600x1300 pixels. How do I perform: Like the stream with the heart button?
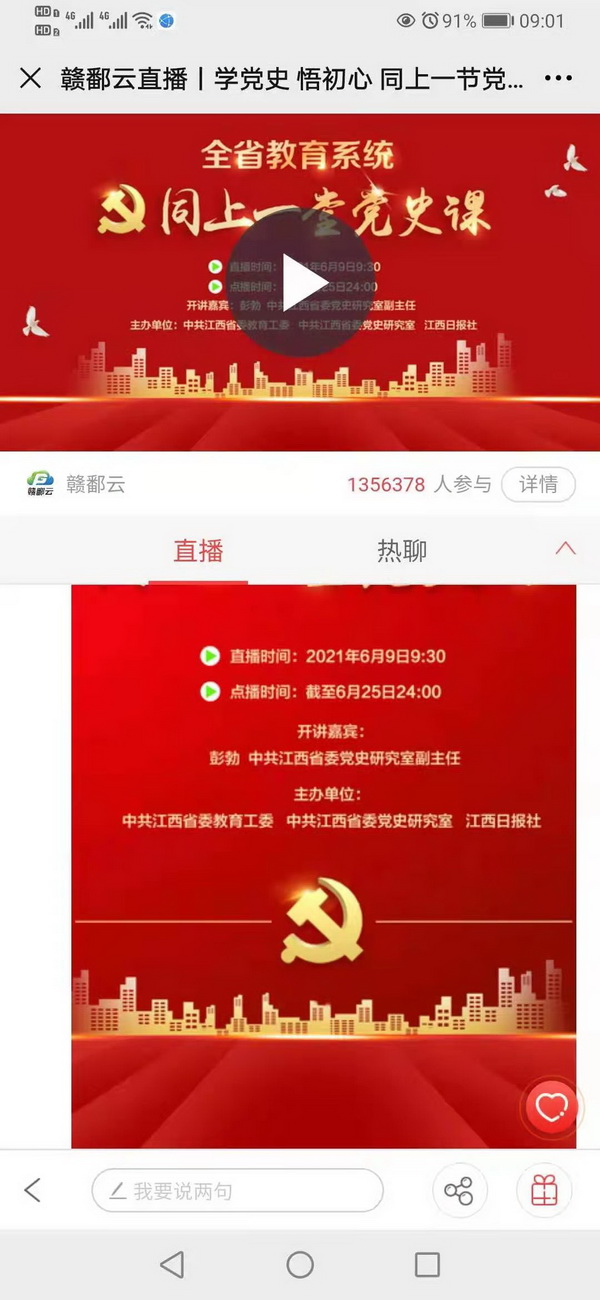551,1107
